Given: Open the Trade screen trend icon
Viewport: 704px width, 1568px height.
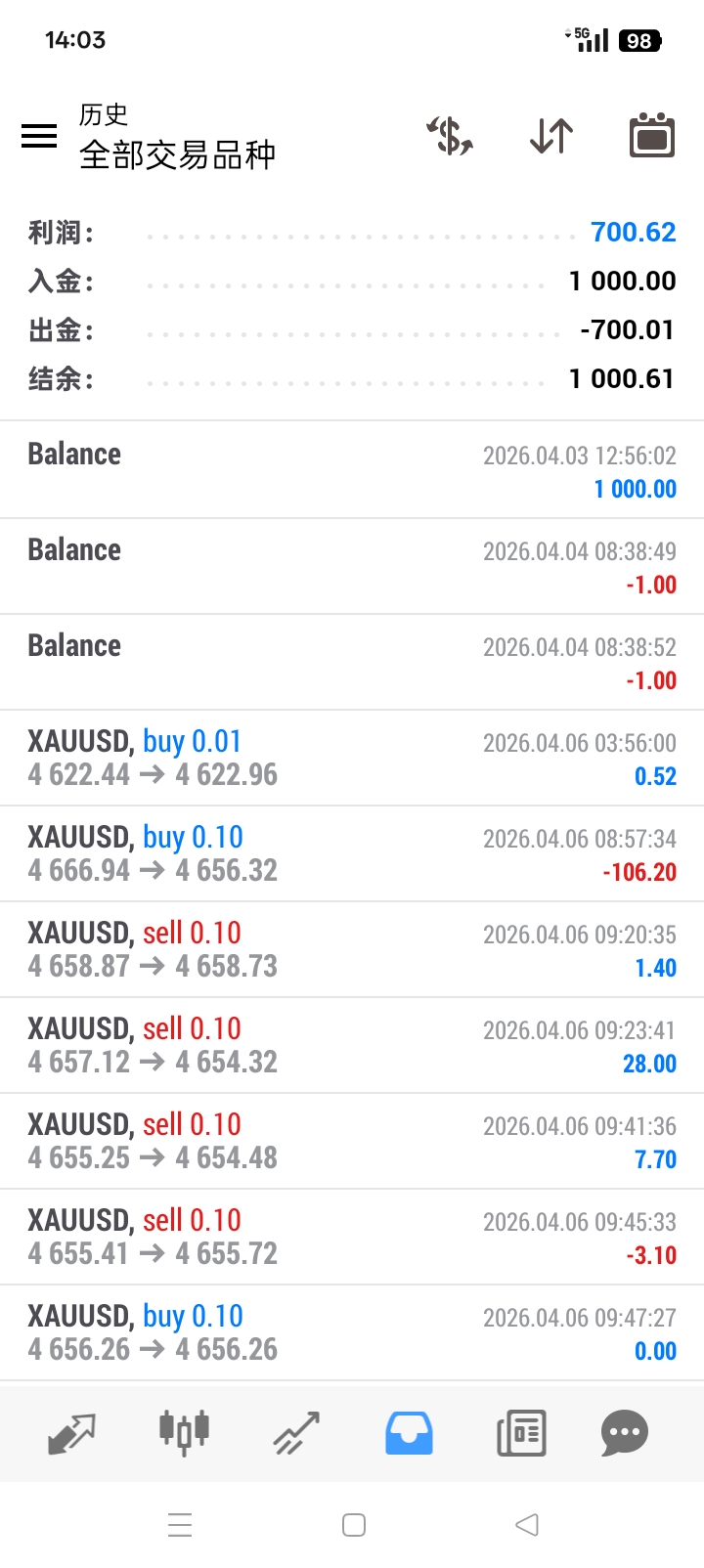Looking at the screenshot, I should [295, 1433].
